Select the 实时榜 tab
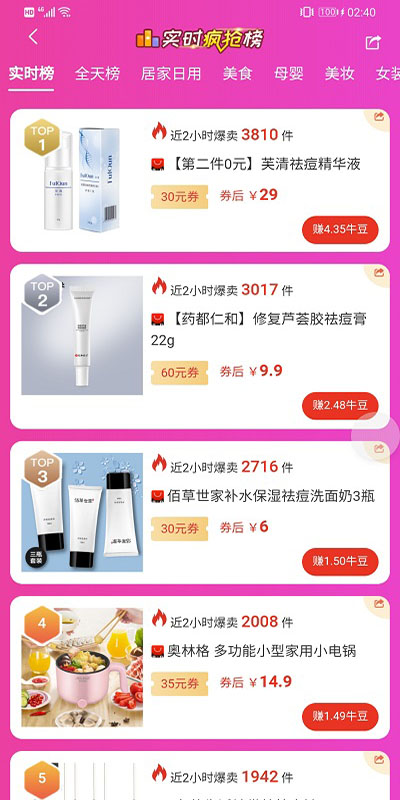The image size is (400, 800). tap(31, 74)
